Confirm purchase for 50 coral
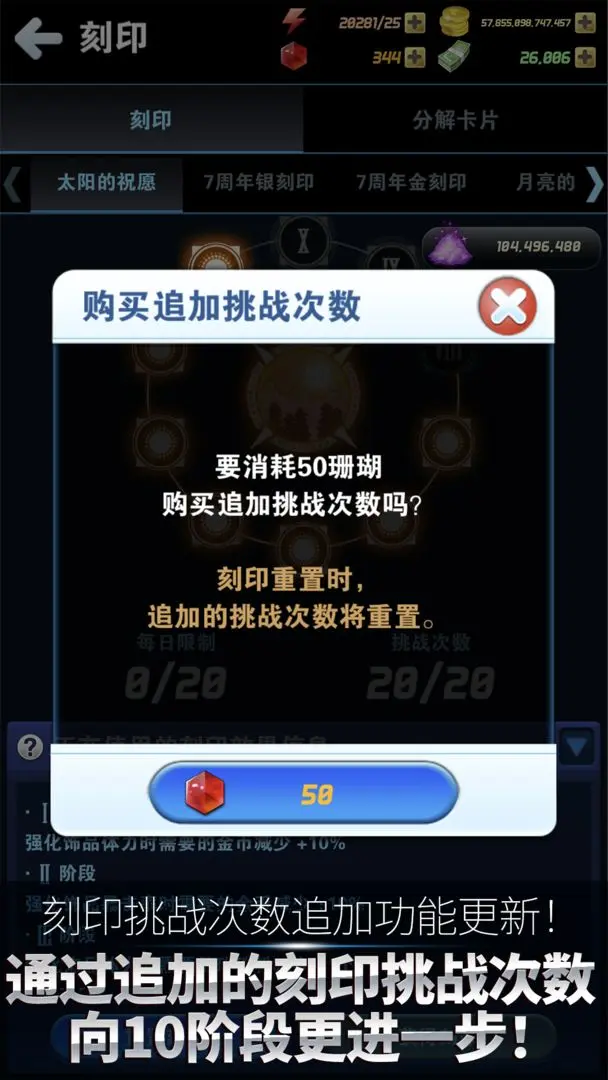 tap(303, 793)
